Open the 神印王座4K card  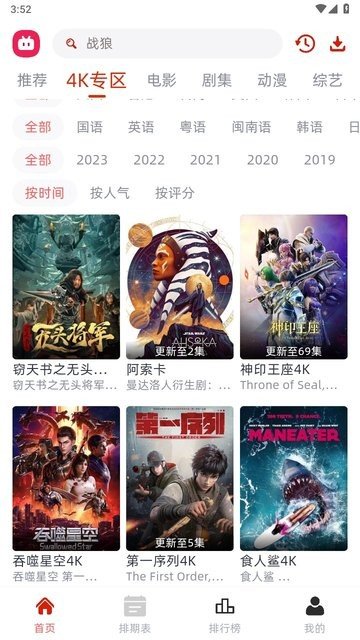pyautogui.click(x=293, y=303)
